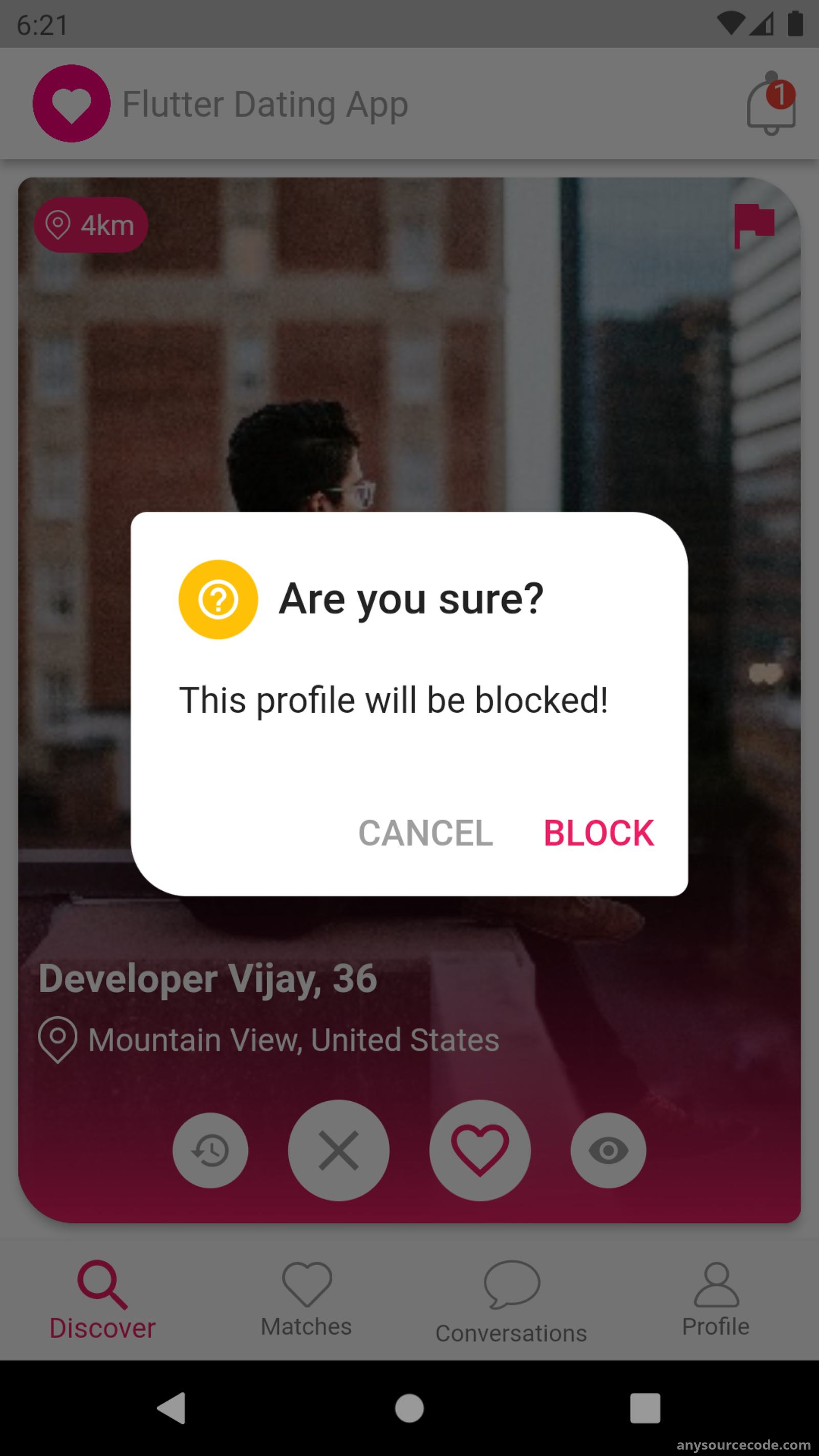Open the notifications bell
The image size is (819, 1456).
click(x=771, y=103)
